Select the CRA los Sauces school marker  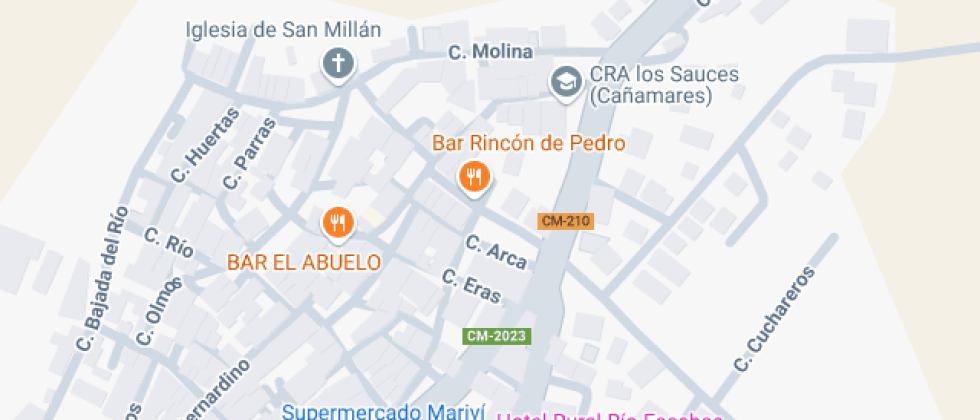point(568,82)
